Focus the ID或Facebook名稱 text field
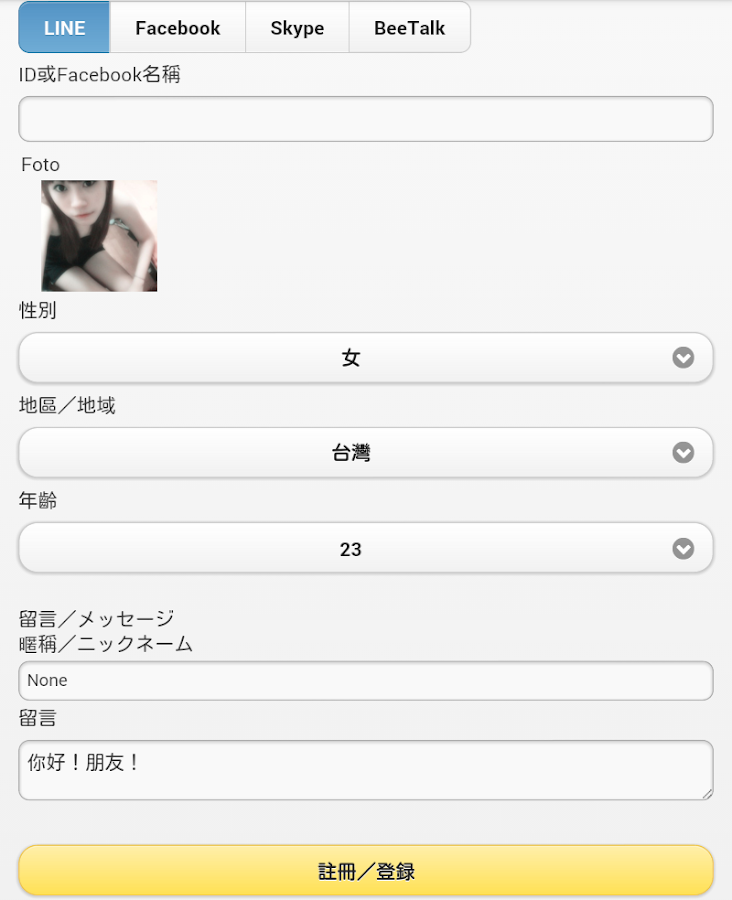This screenshot has width=732, height=900. tap(365, 119)
